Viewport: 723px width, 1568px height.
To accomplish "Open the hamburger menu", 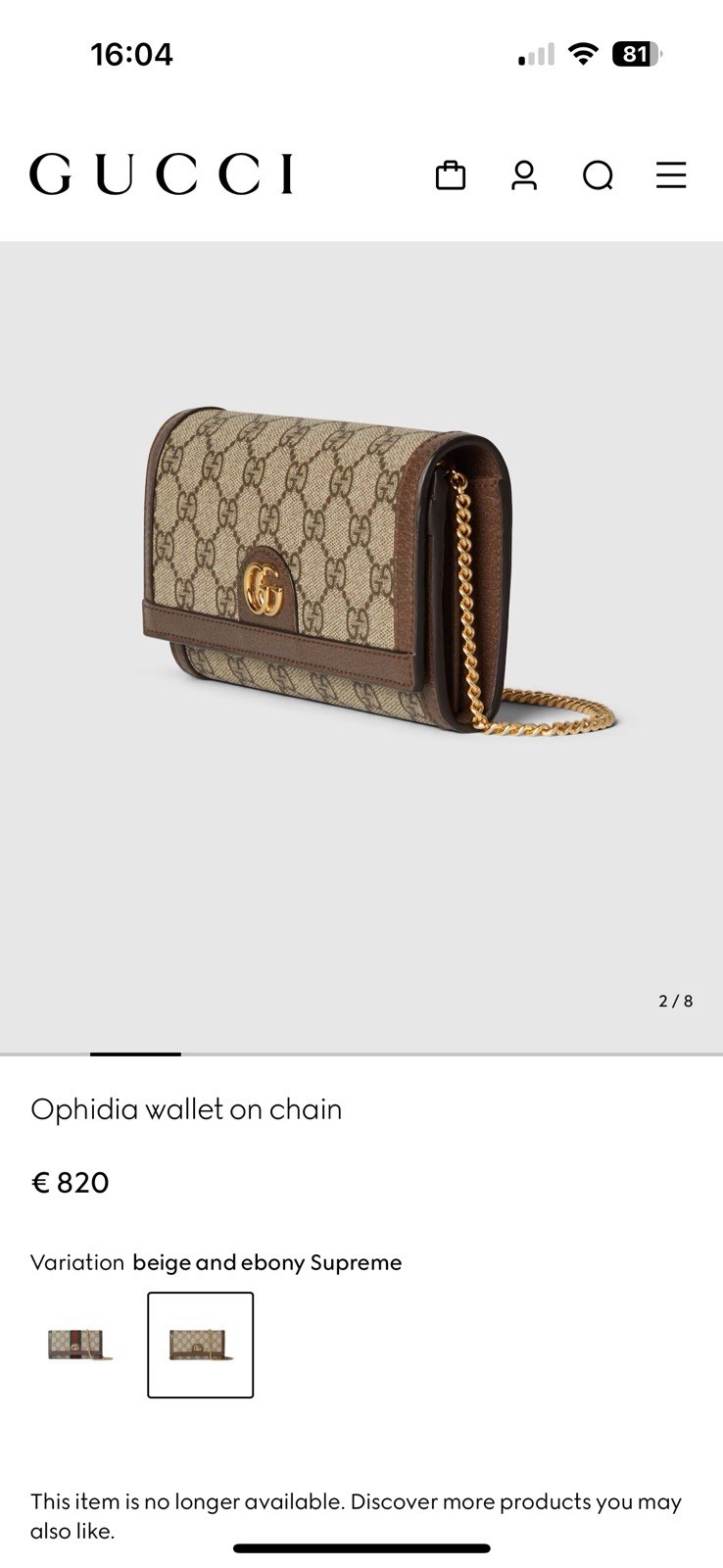I will (x=671, y=175).
